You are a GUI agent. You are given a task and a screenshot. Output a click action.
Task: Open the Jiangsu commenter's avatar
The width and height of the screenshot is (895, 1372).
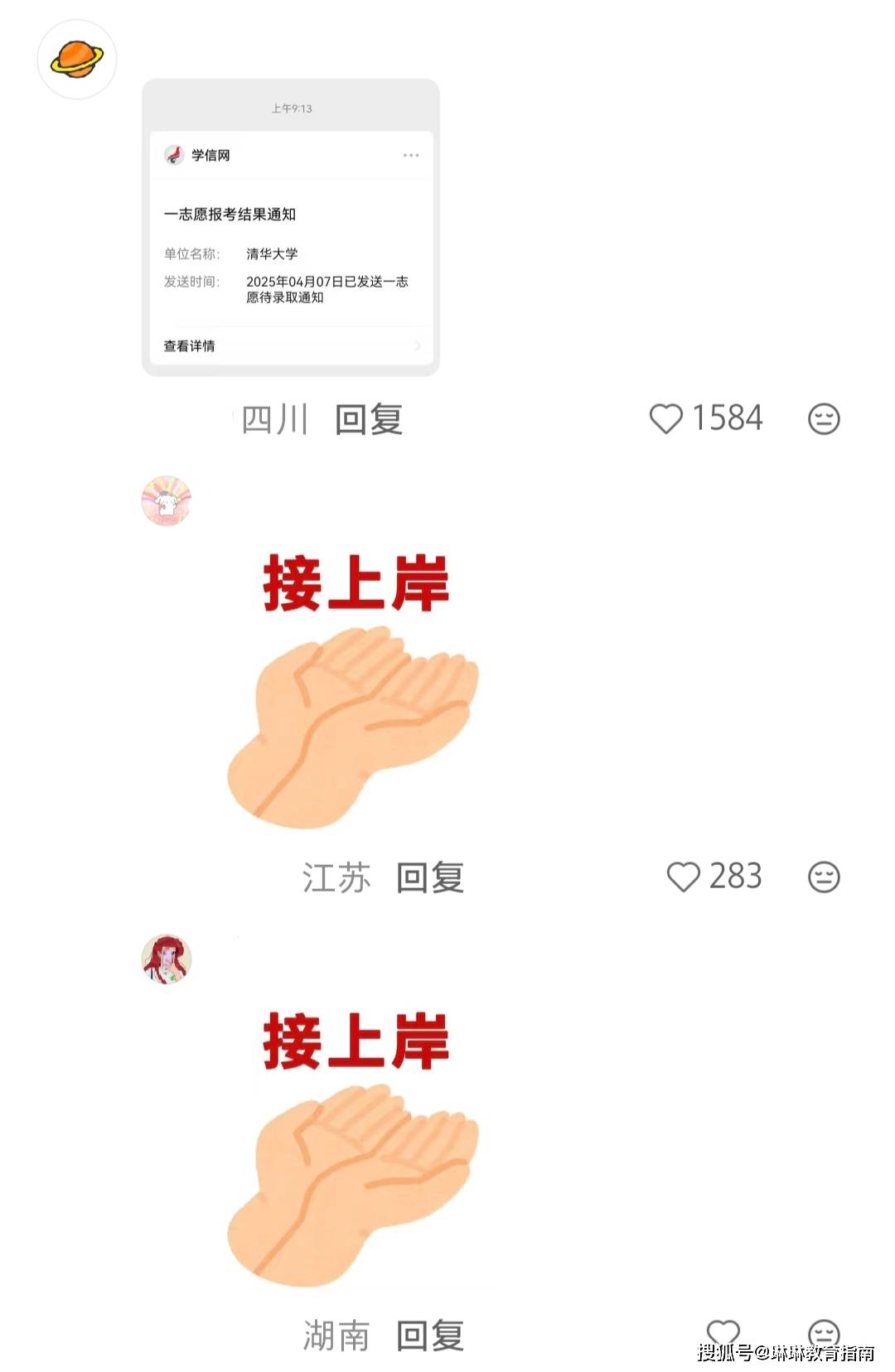(167, 500)
